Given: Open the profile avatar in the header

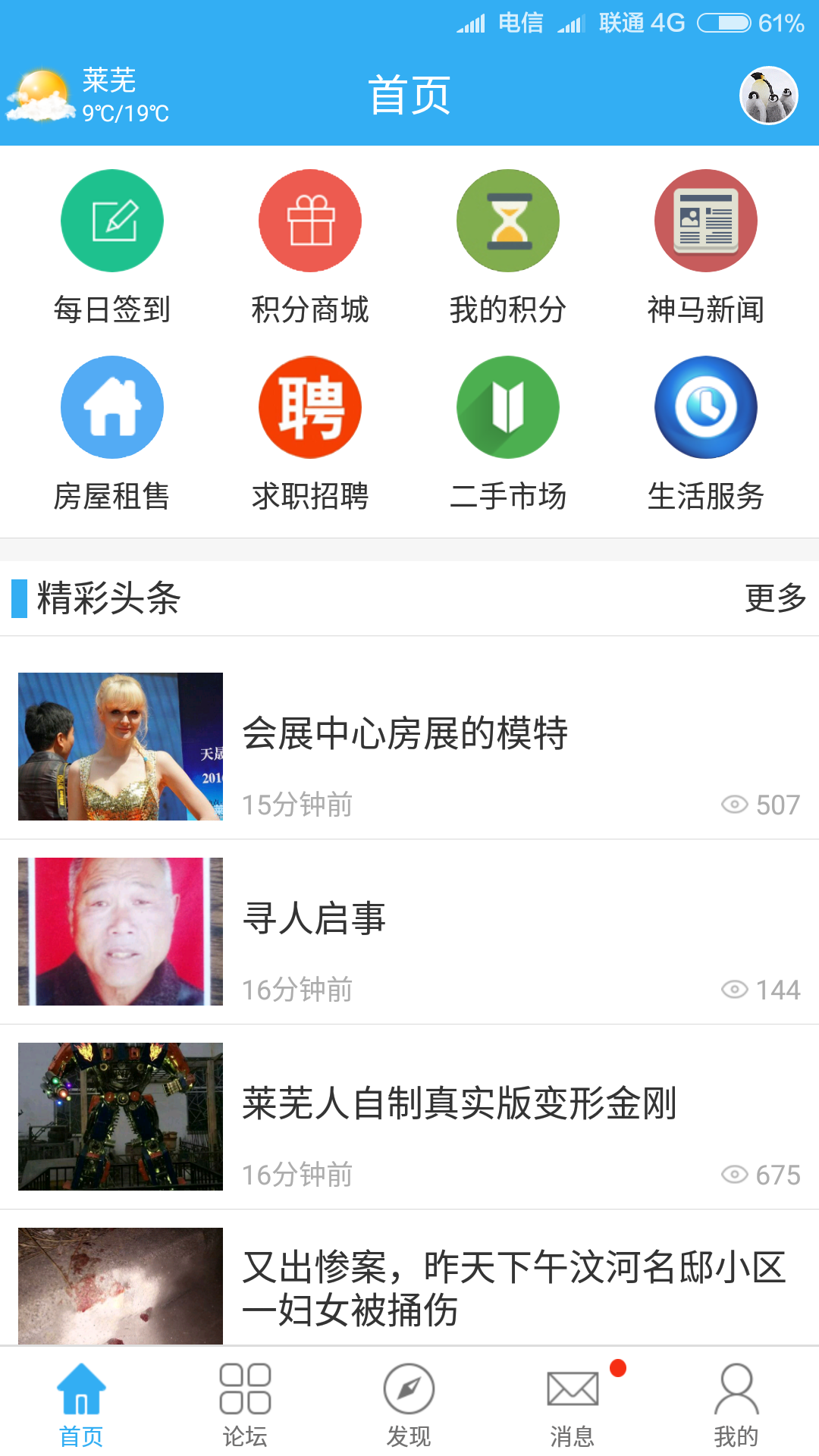Looking at the screenshot, I should pyautogui.click(x=768, y=96).
